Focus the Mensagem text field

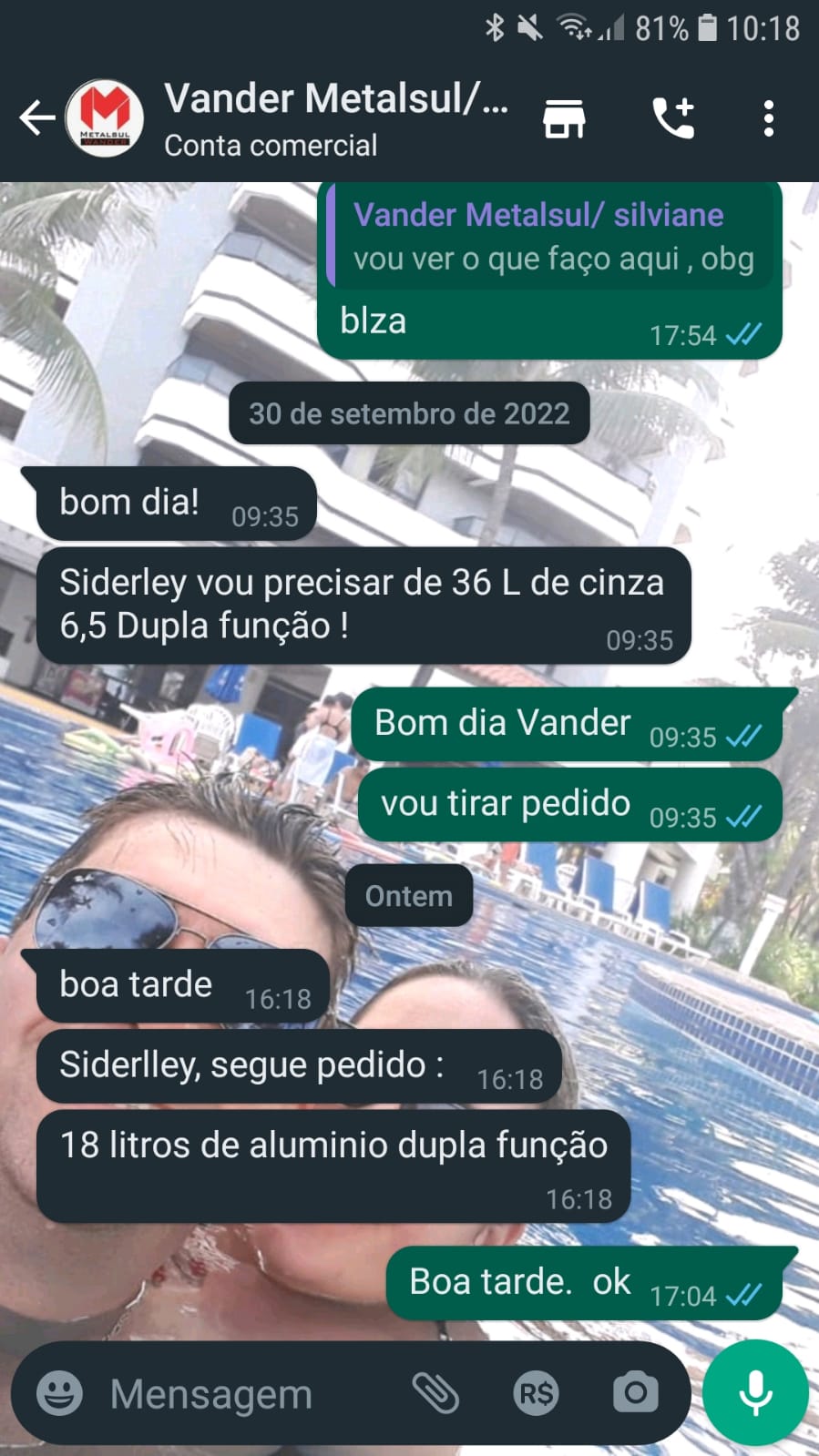[246, 1393]
